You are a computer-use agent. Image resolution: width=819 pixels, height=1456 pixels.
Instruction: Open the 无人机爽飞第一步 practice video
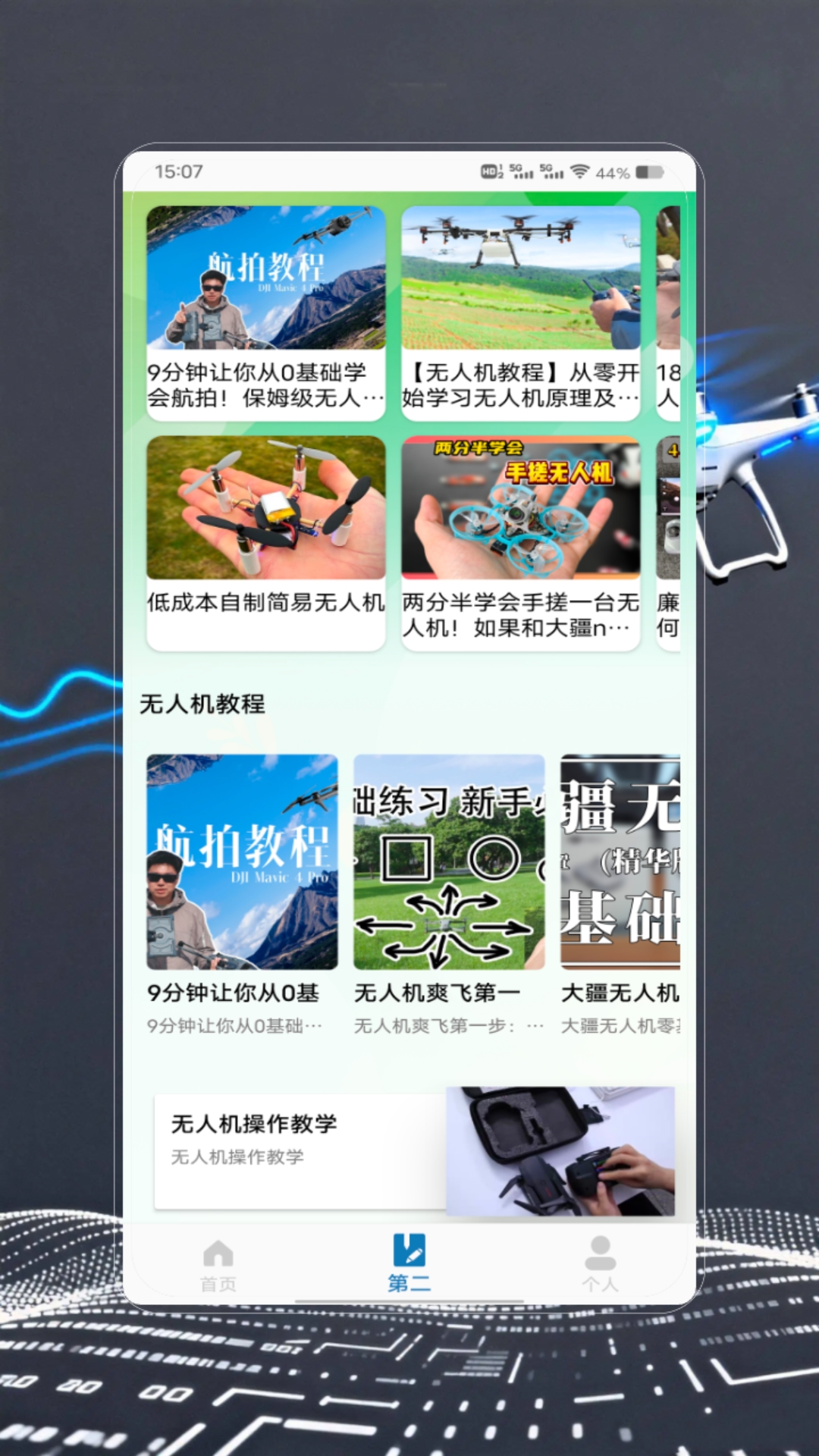pos(450,861)
